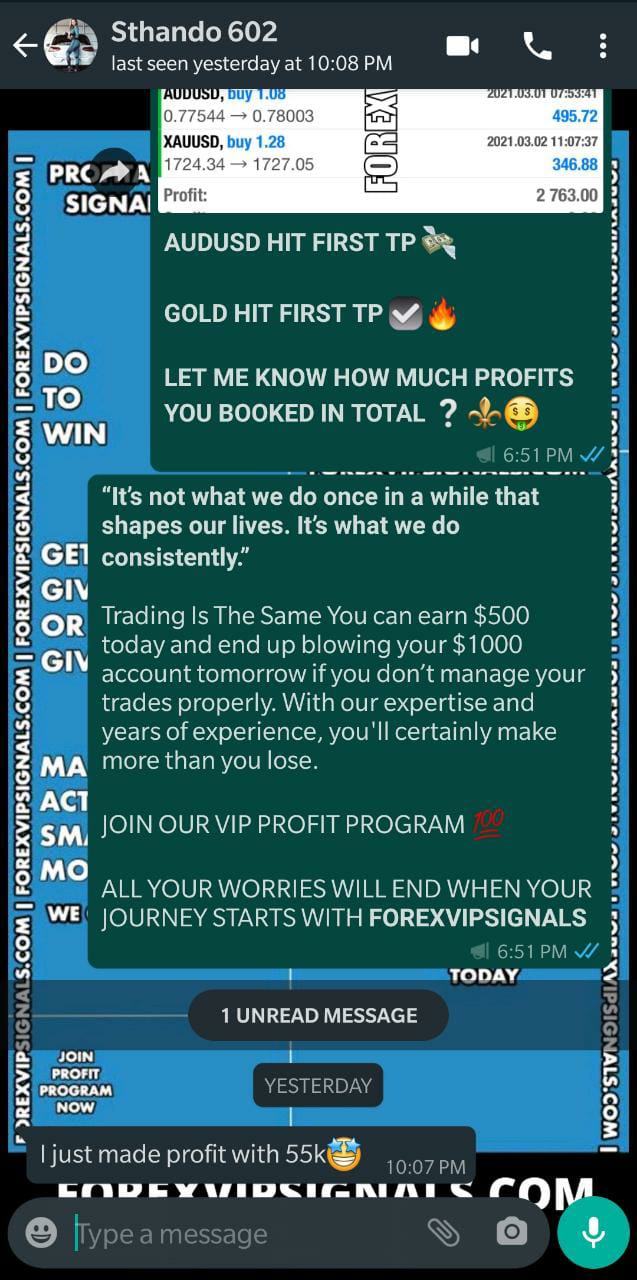Open the overflow menu
The height and width of the screenshot is (1280, 637).
click(x=602, y=46)
